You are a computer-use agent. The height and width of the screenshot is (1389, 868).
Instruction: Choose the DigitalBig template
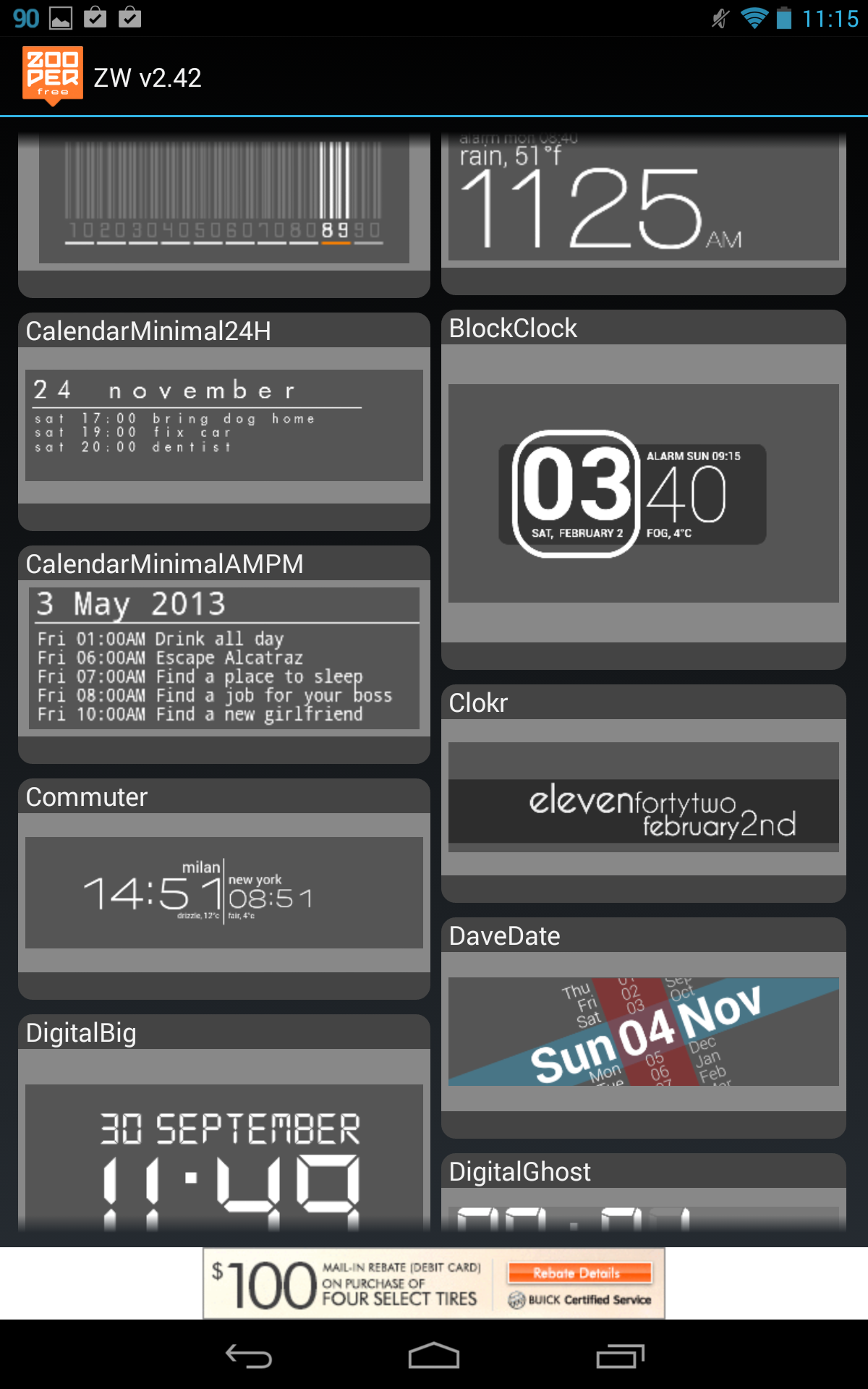[x=224, y=1150]
